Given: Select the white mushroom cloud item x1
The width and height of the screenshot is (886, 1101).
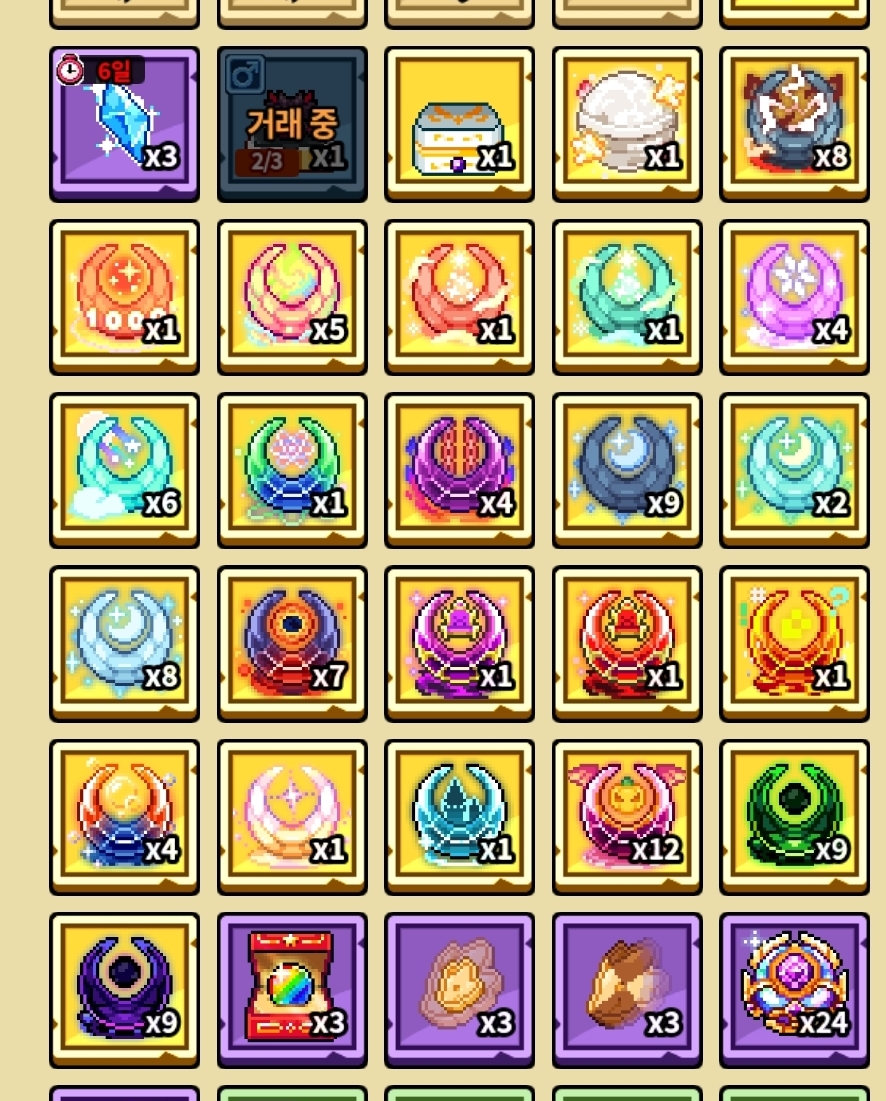Looking at the screenshot, I should tap(627, 124).
